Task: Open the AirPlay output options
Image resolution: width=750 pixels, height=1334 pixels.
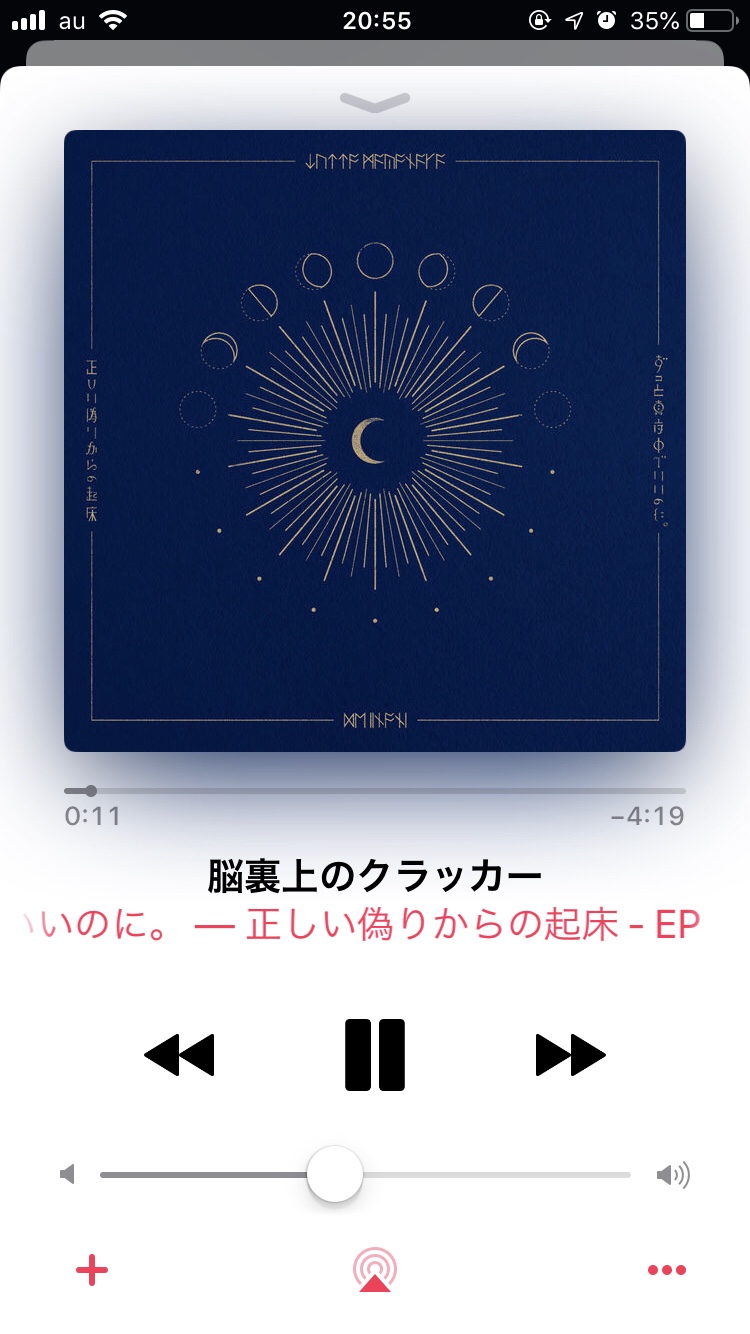Action: click(375, 1270)
